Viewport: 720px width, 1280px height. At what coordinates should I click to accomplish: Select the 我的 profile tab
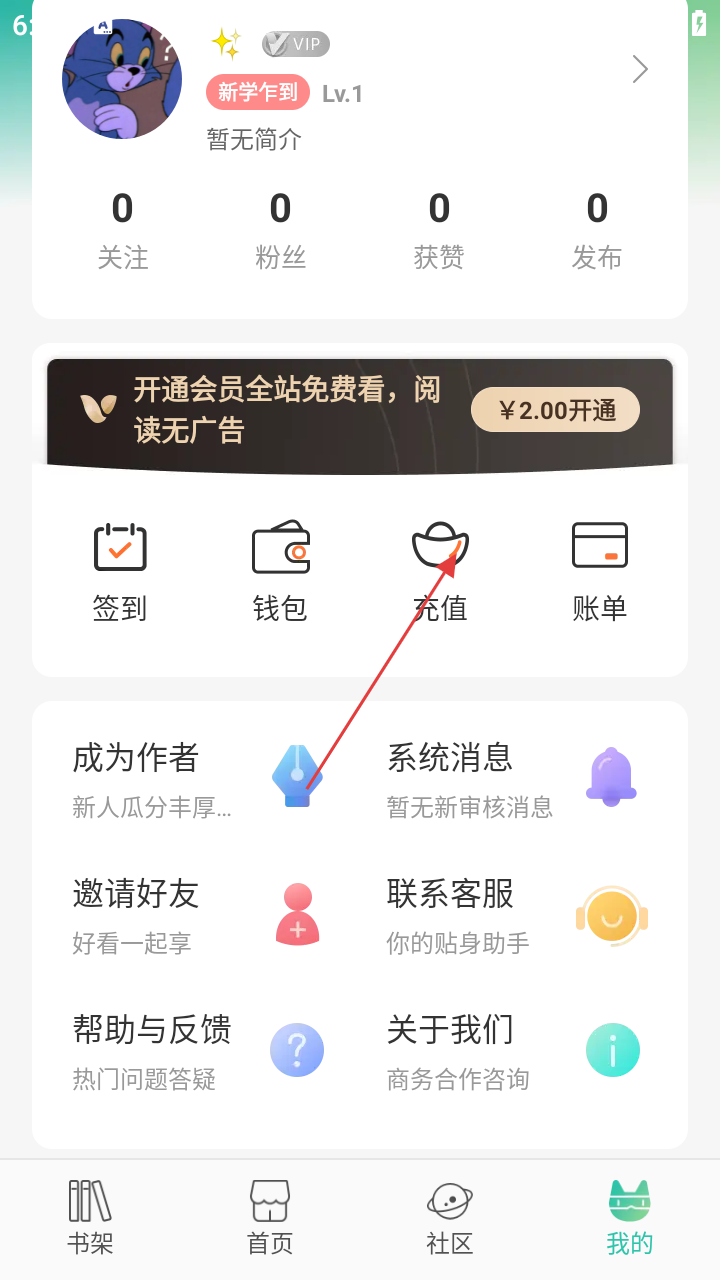click(x=630, y=1217)
